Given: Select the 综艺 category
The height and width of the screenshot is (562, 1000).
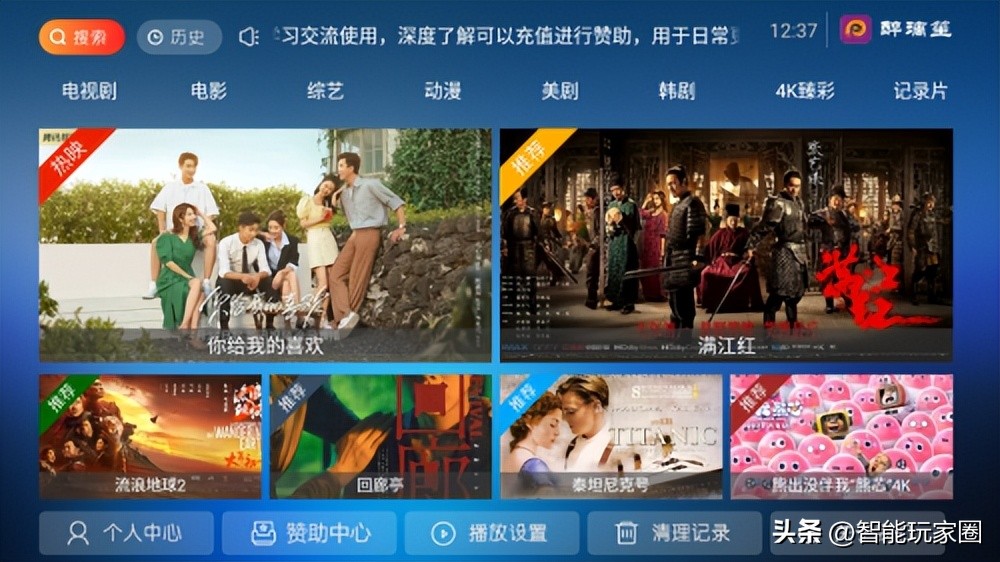Looking at the screenshot, I should click(325, 91).
